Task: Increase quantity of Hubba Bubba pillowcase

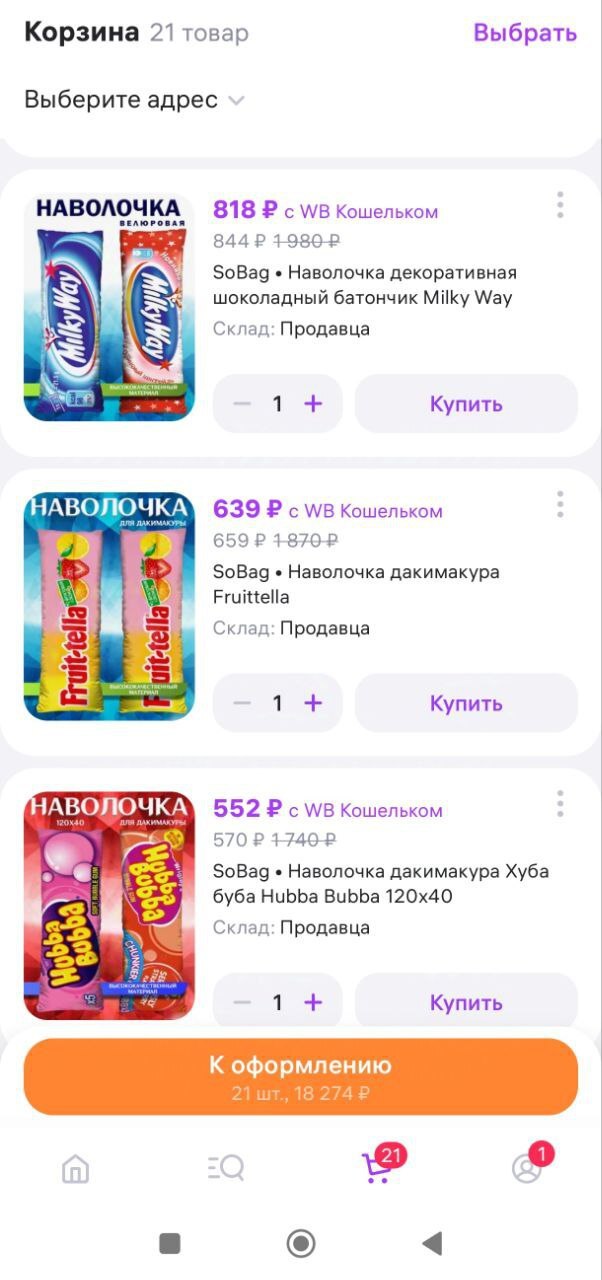Action: tap(313, 1002)
